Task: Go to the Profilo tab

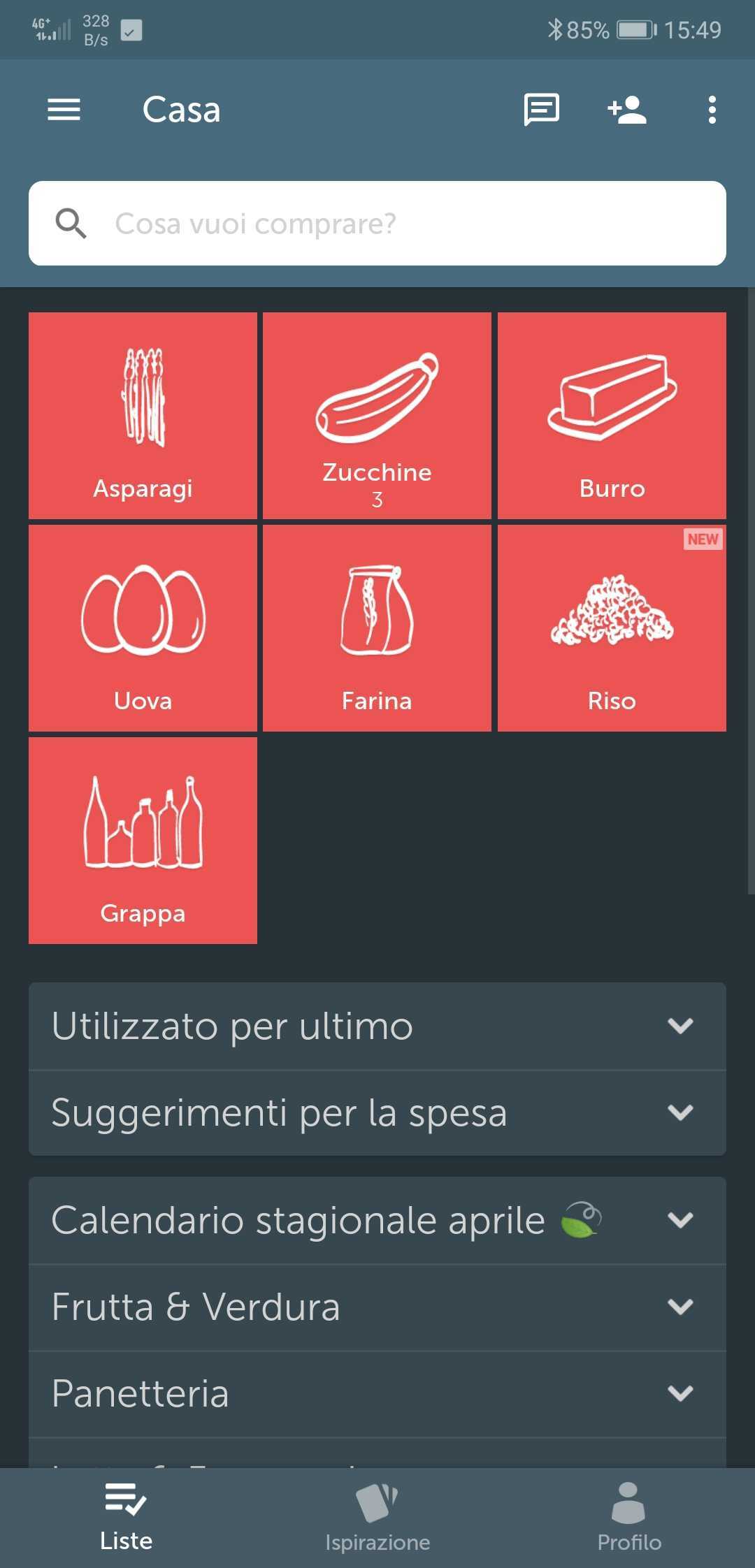Action: click(629, 1518)
